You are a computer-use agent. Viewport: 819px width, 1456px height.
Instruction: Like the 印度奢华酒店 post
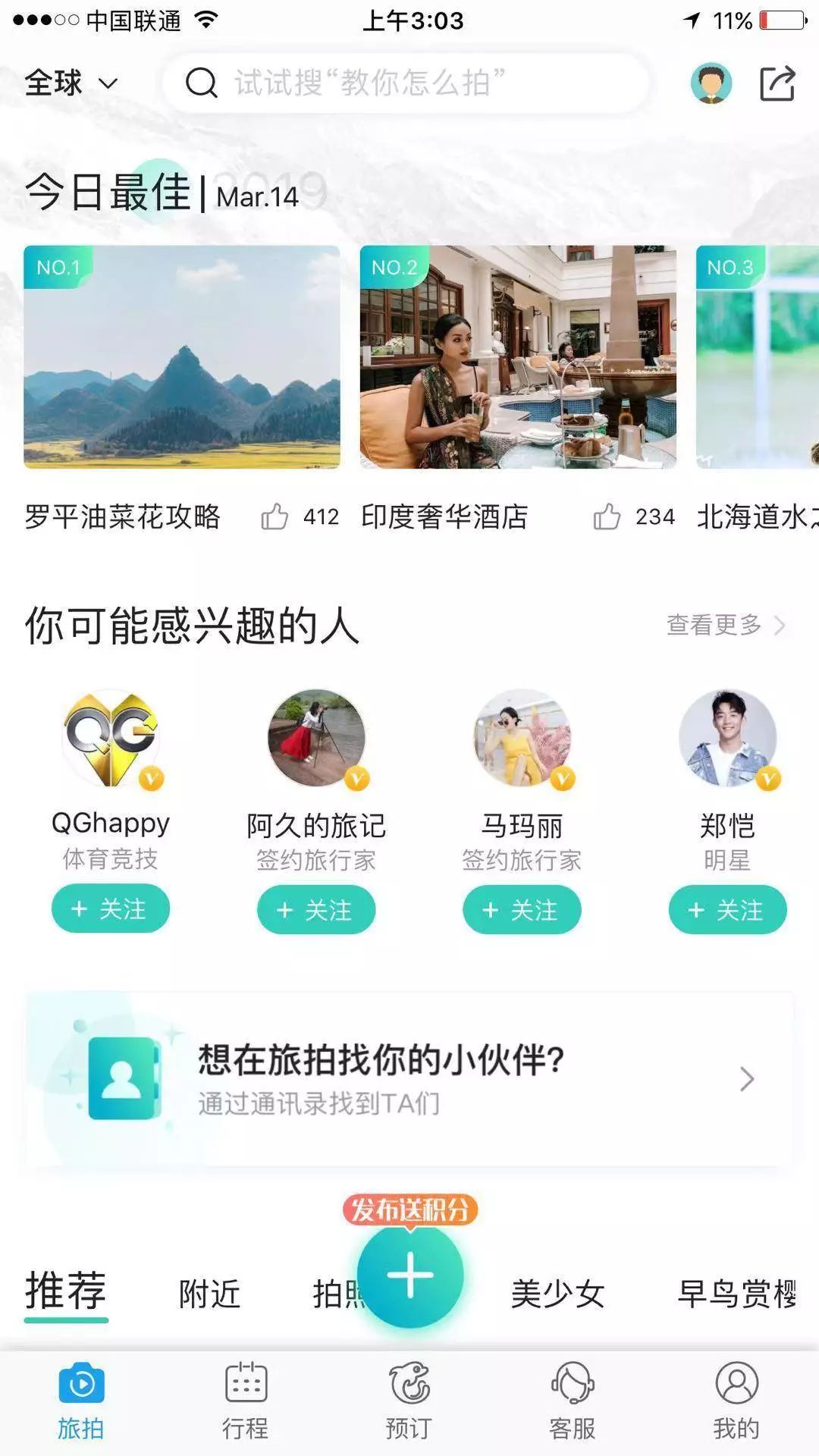(607, 517)
